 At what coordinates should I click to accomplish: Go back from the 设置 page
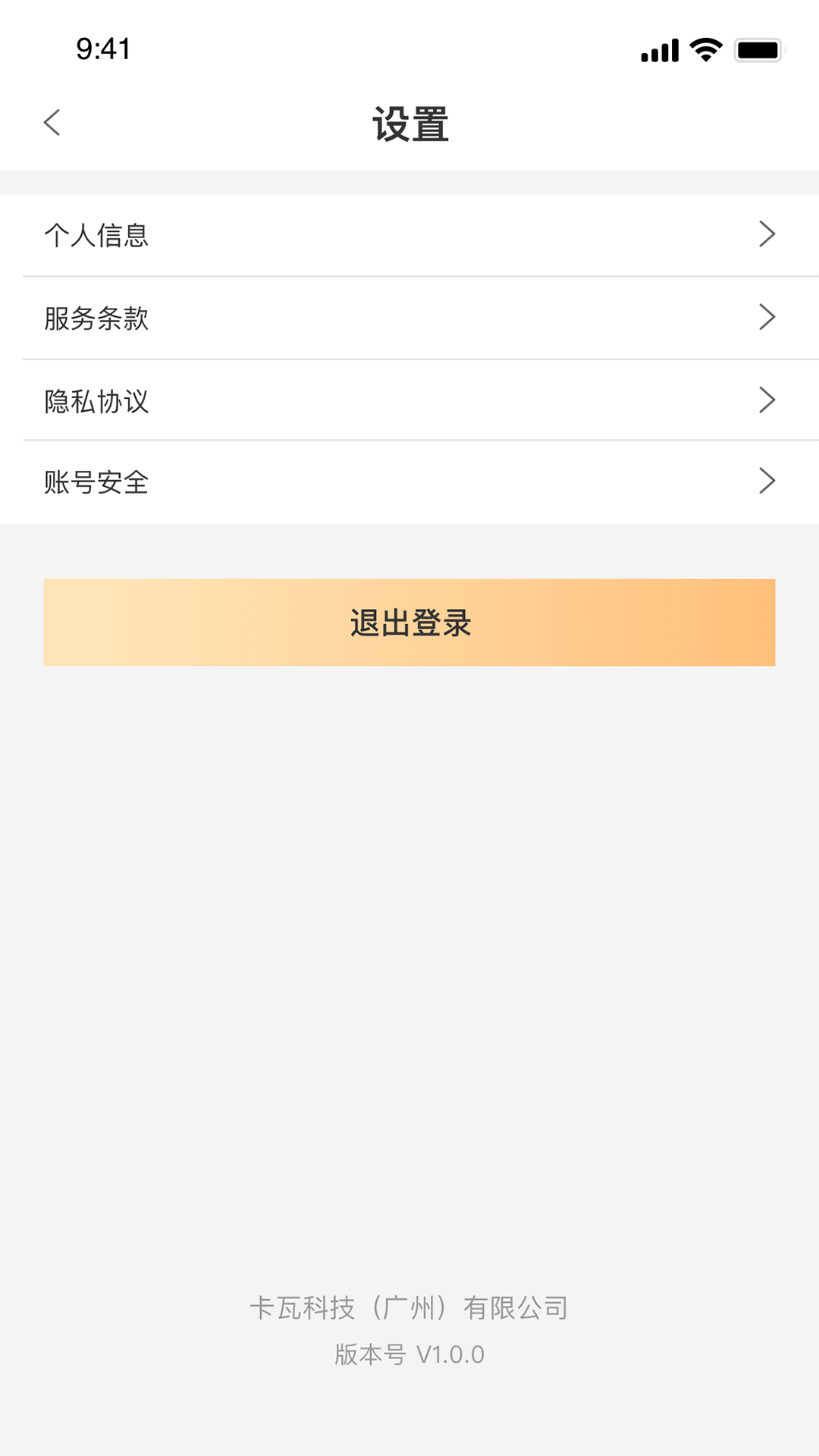tap(52, 122)
